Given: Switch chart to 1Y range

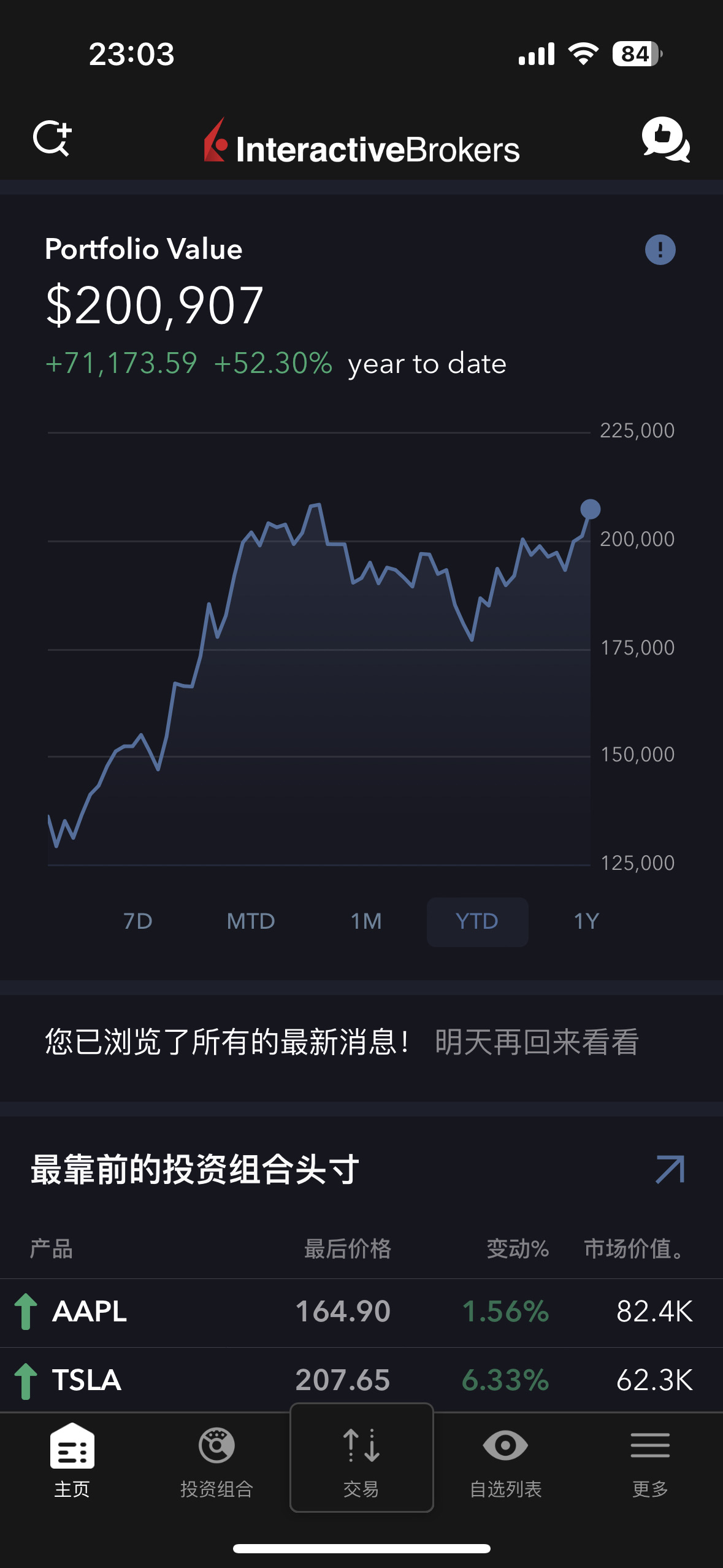Looking at the screenshot, I should click(586, 921).
